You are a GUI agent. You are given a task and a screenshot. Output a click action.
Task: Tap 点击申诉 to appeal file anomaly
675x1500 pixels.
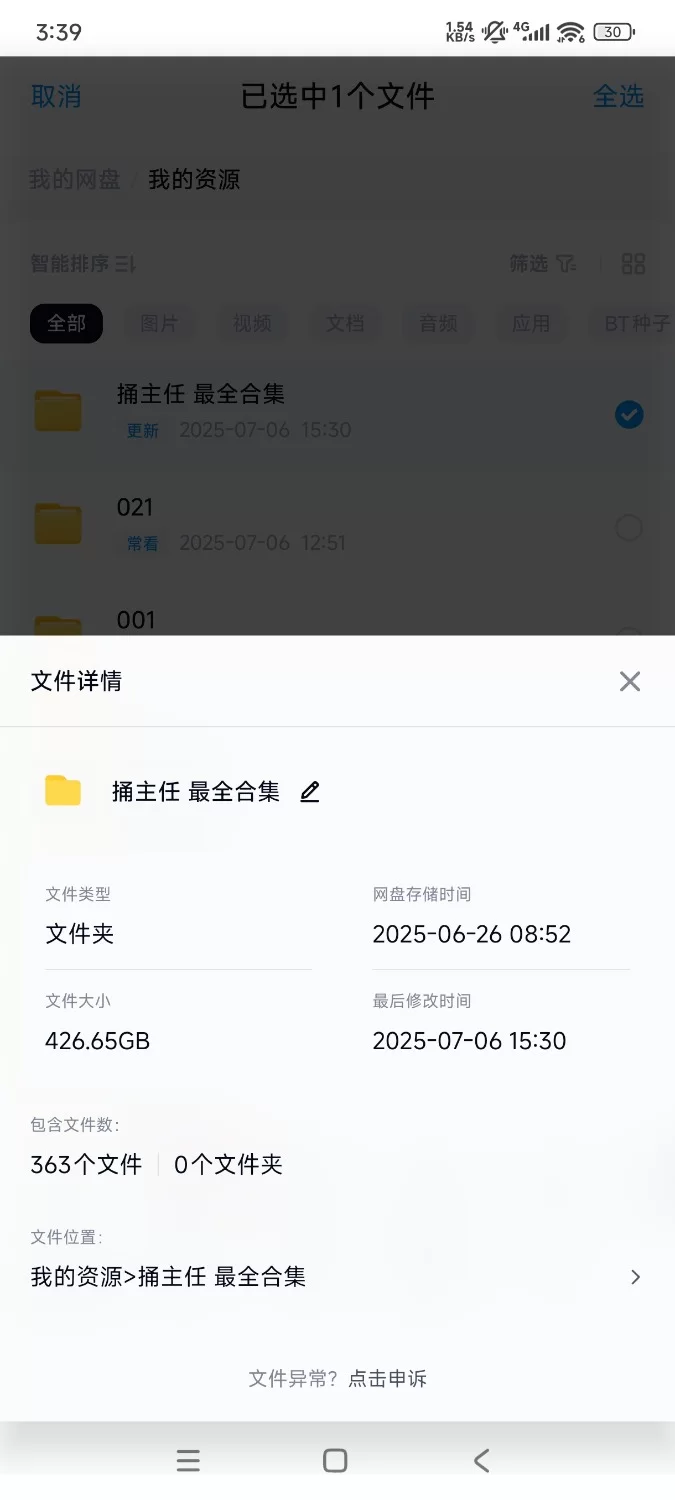pyautogui.click(x=387, y=1379)
